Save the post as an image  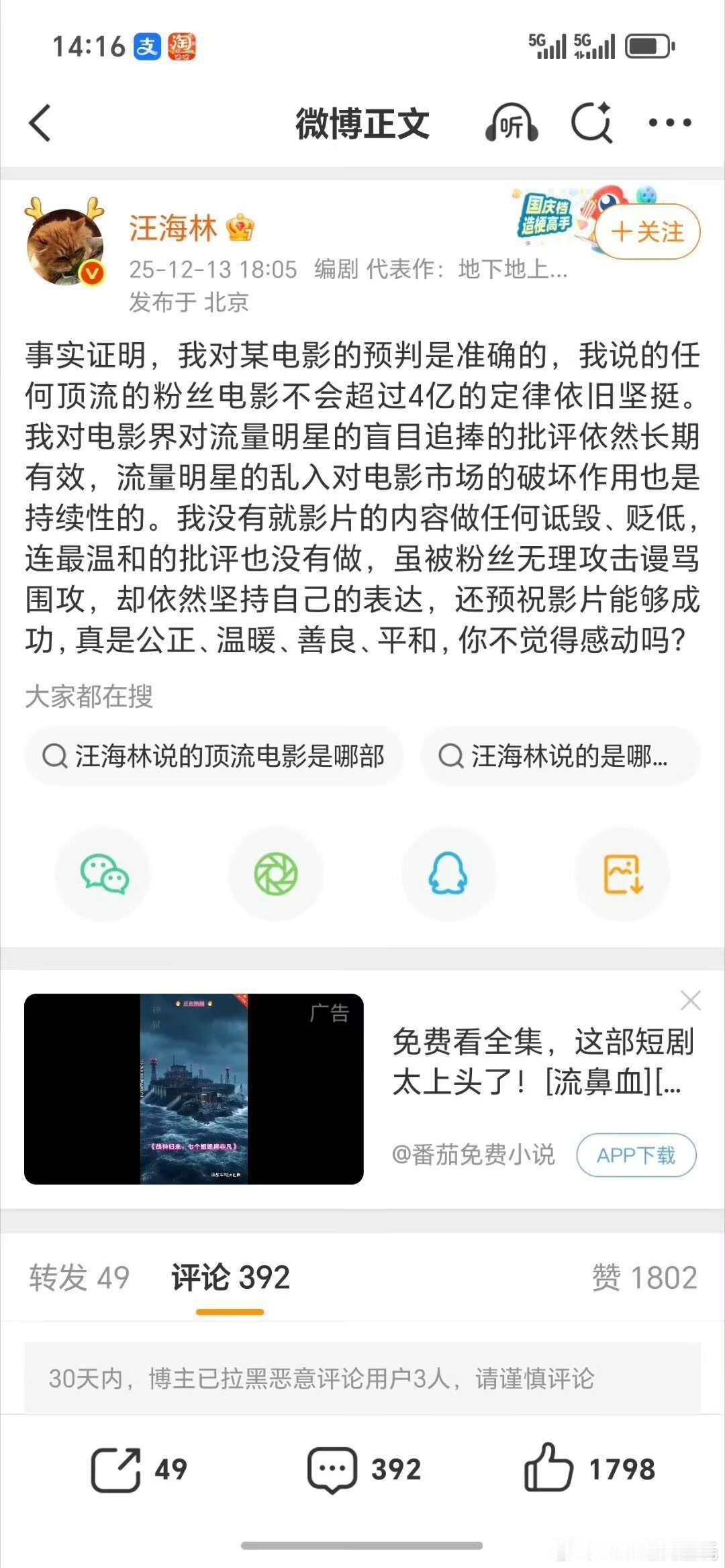[x=621, y=874]
